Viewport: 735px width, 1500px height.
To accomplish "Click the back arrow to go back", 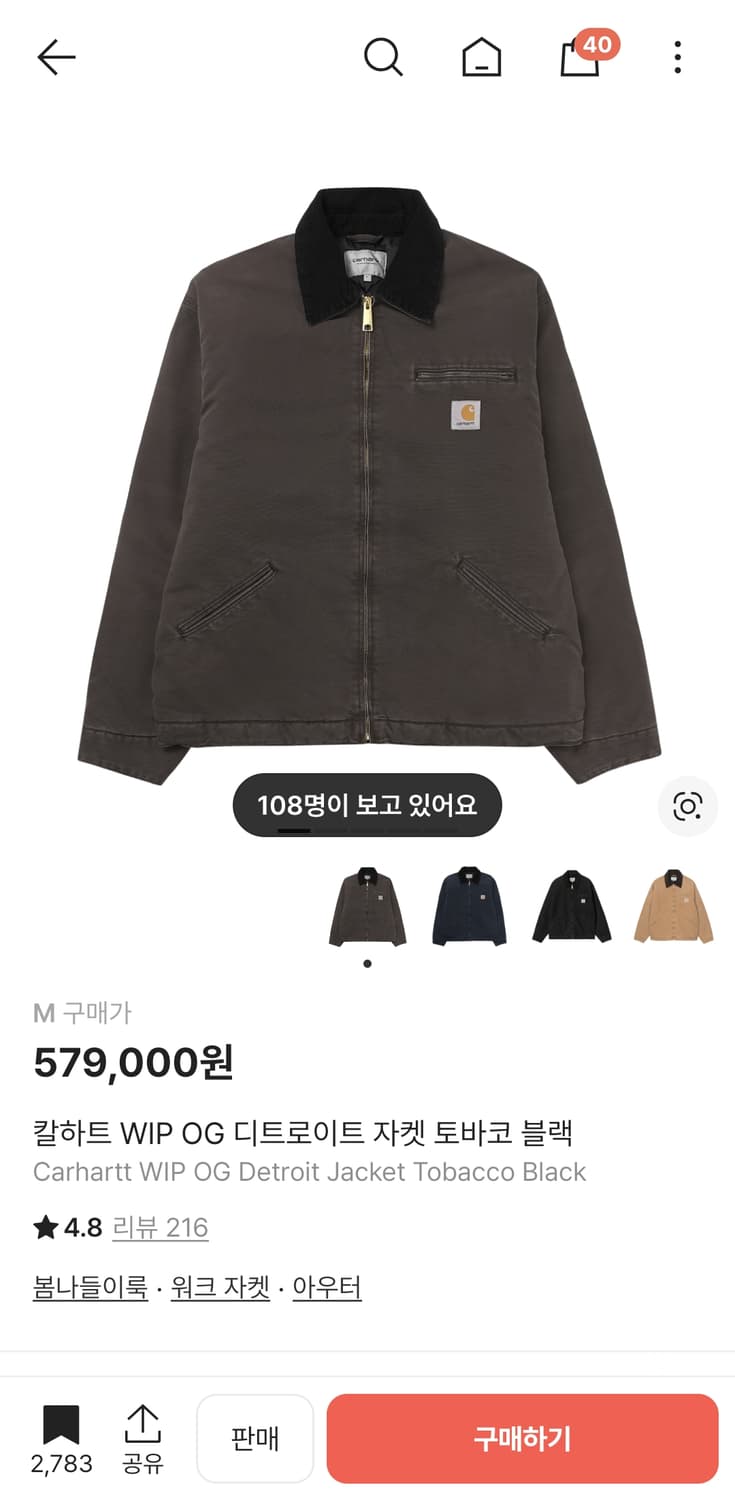I will tap(57, 57).
